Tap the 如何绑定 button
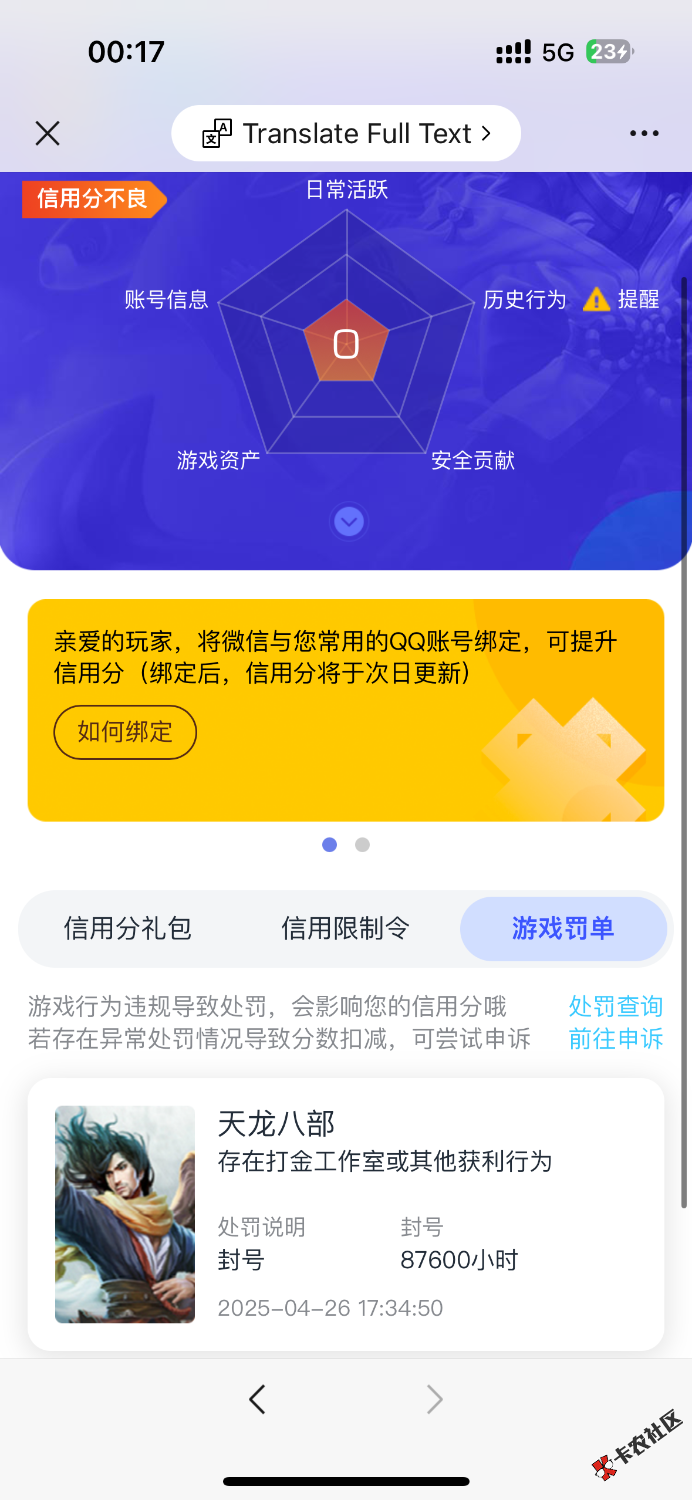 point(125,732)
